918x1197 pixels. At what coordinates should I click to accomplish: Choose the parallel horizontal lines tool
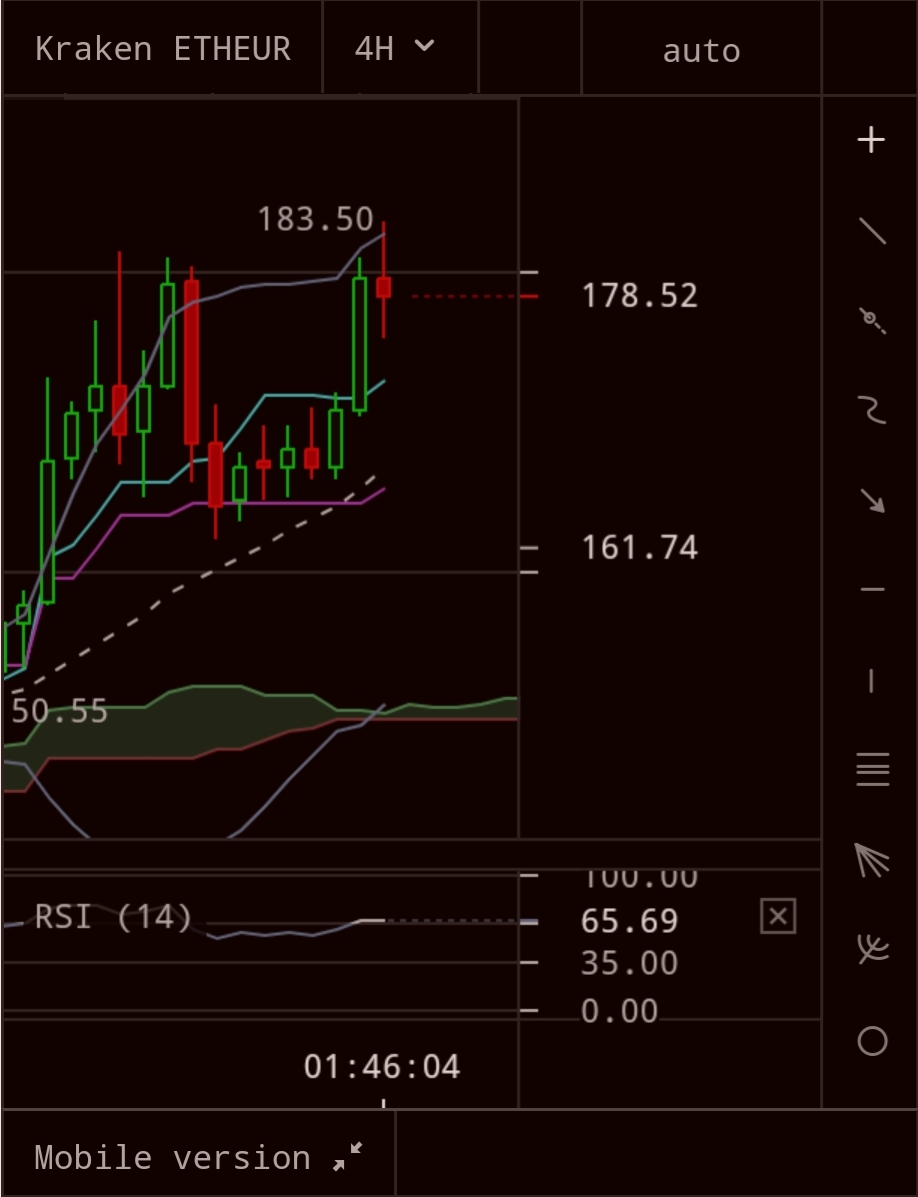(x=872, y=771)
